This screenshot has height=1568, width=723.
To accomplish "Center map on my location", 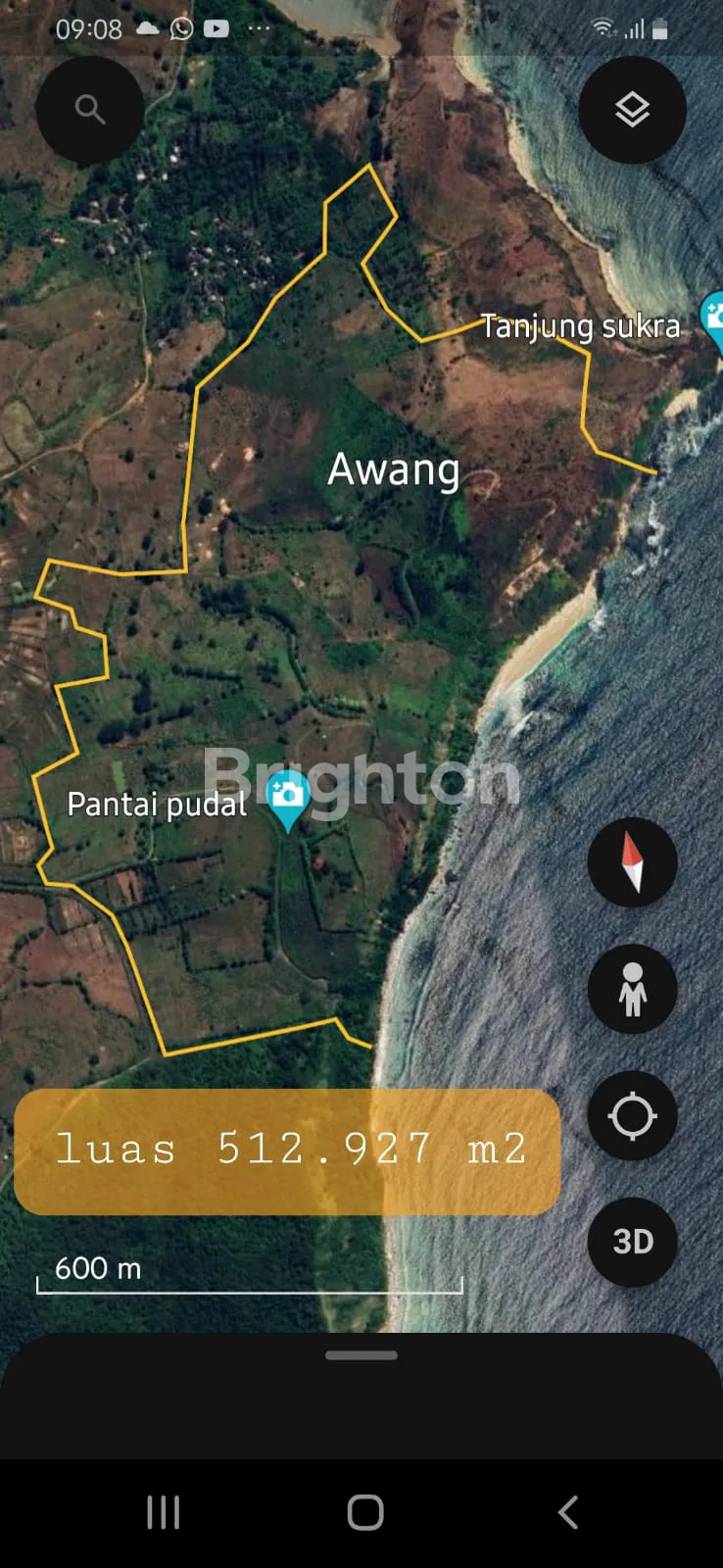I will (632, 1115).
